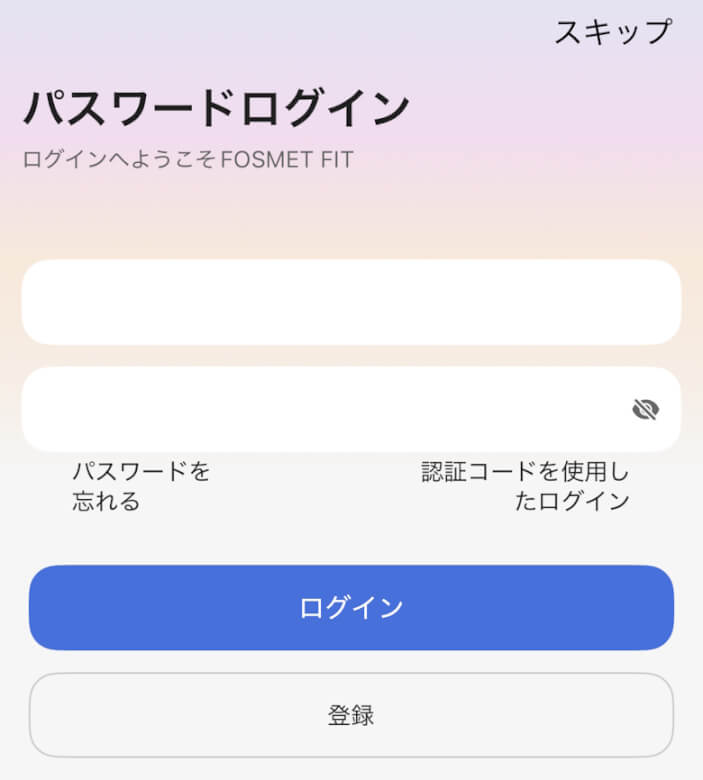Focus the password input field
Screen dimensions: 703x780
pyautogui.click(x=320, y=409)
